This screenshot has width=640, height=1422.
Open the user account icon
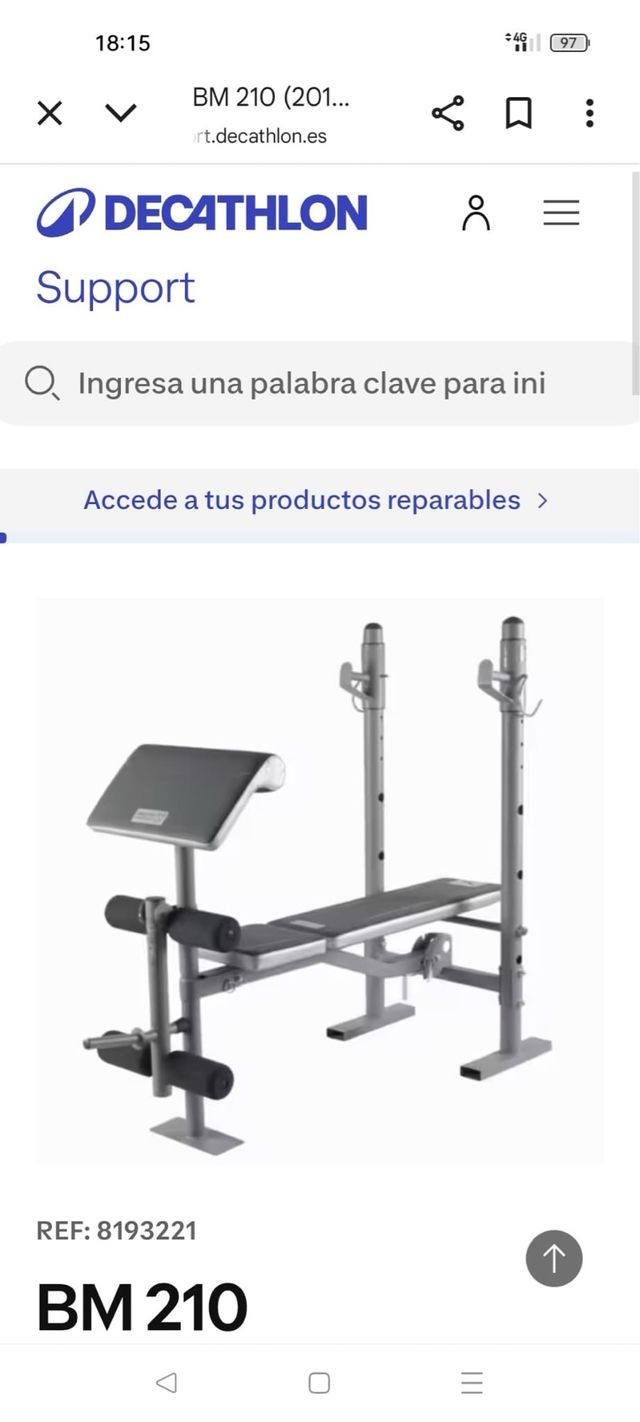coord(476,213)
